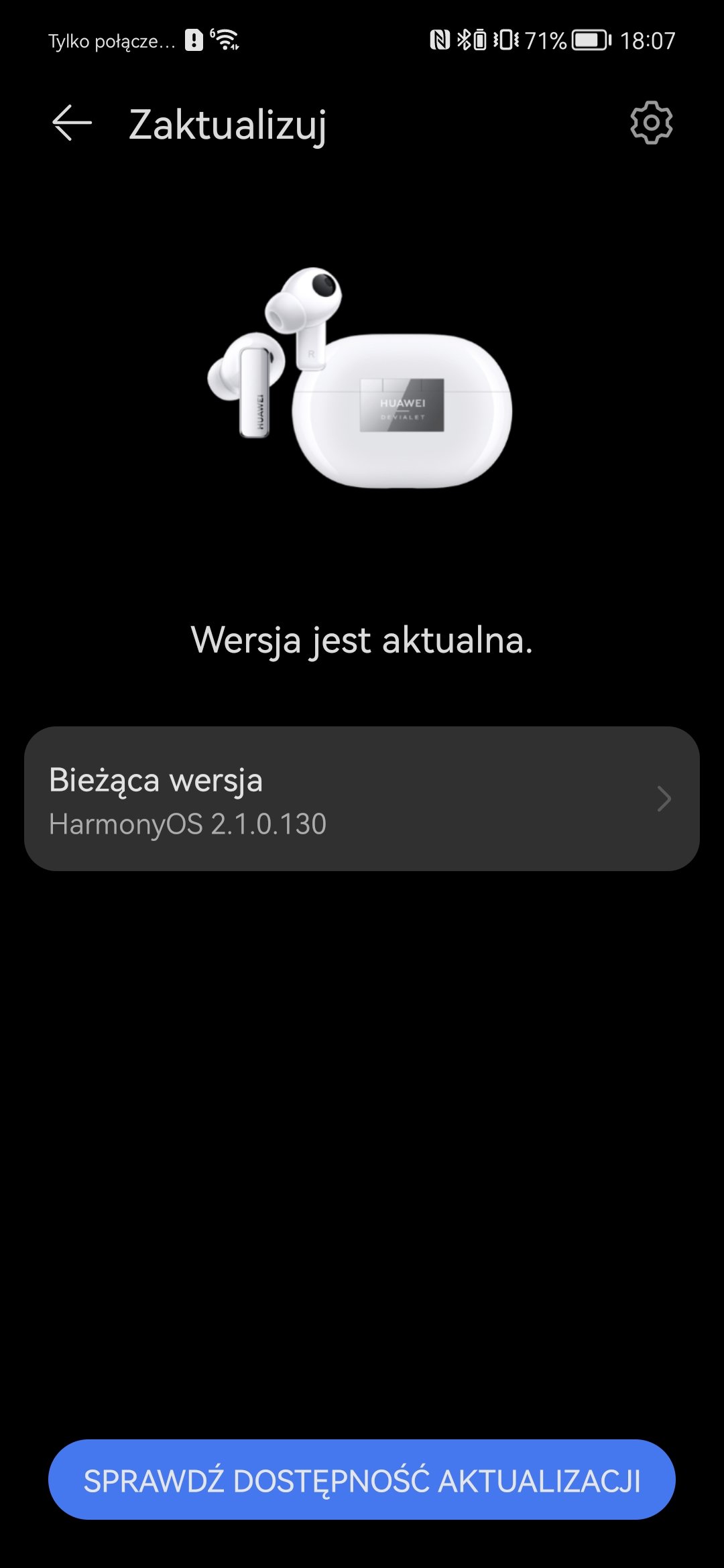This screenshot has height=1568, width=724.
Task: Open update settings via the gear icon
Action: tap(651, 123)
